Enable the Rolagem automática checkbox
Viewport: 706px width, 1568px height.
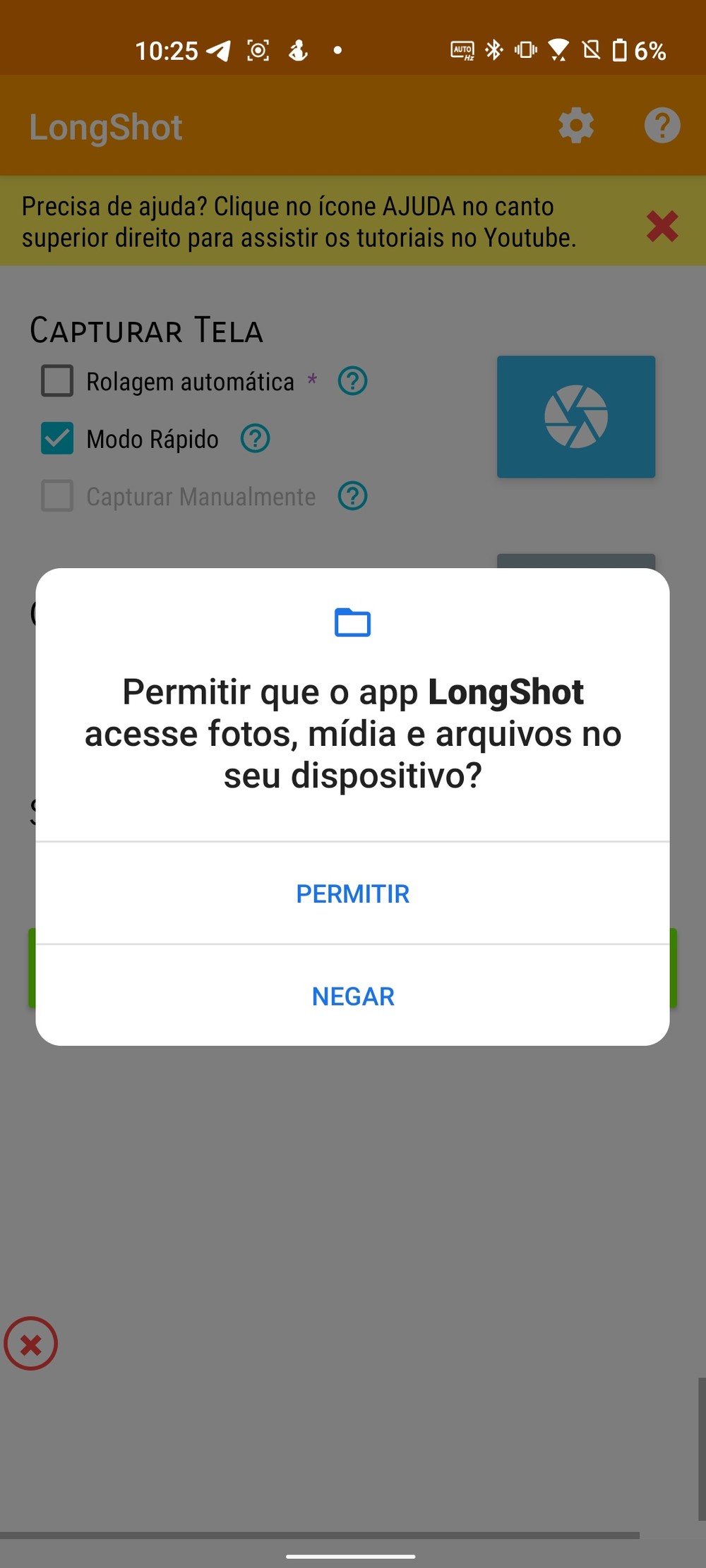(57, 381)
